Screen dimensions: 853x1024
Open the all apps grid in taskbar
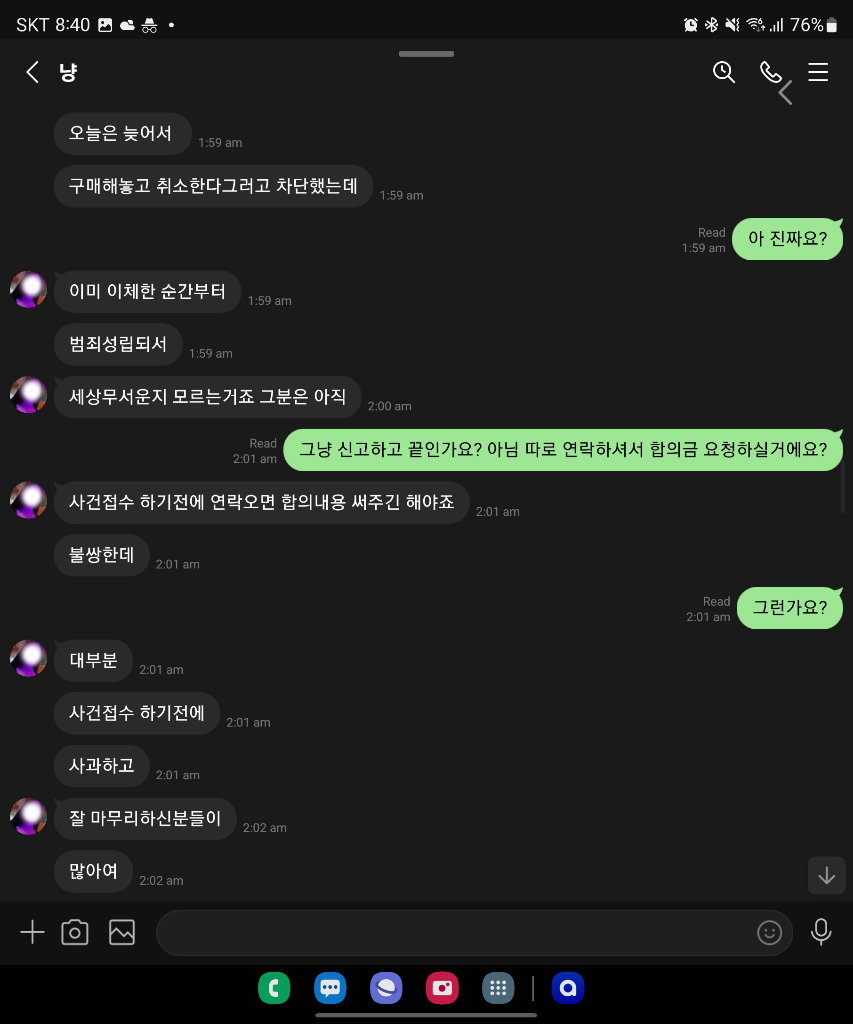click(497, 989)
